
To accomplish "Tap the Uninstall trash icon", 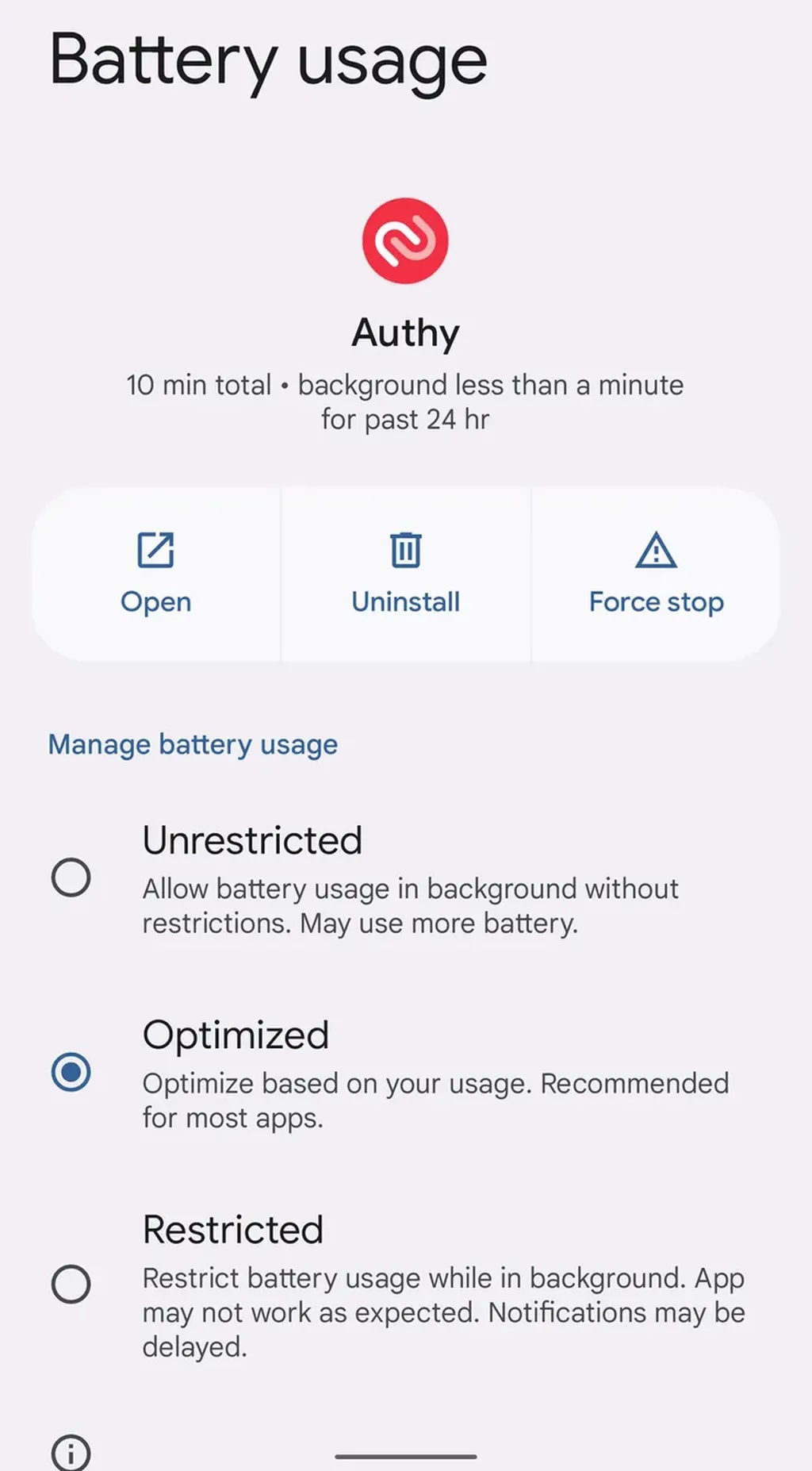I will (405, 551).
